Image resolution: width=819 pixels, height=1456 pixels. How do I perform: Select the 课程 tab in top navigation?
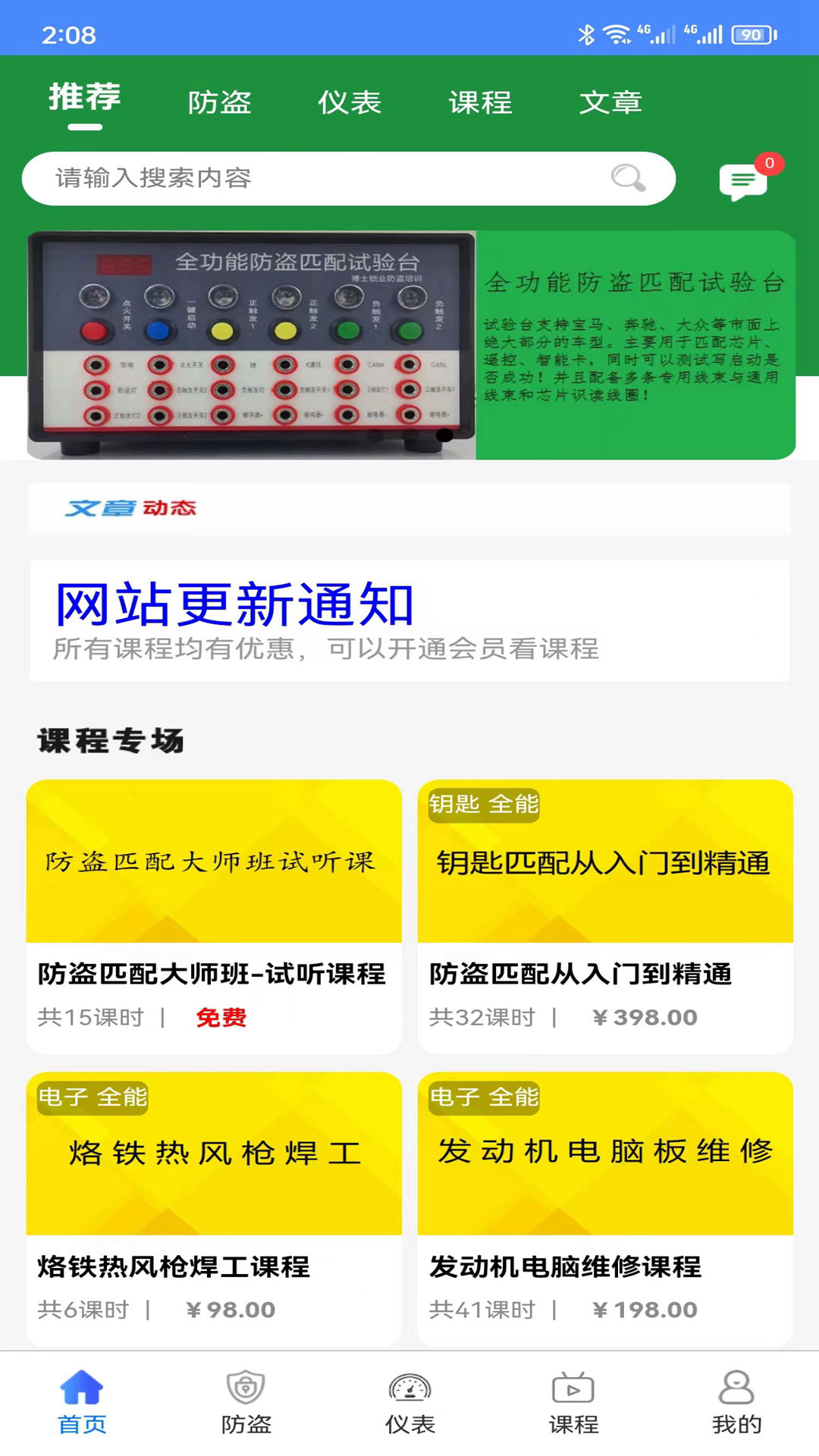(481, 102)
